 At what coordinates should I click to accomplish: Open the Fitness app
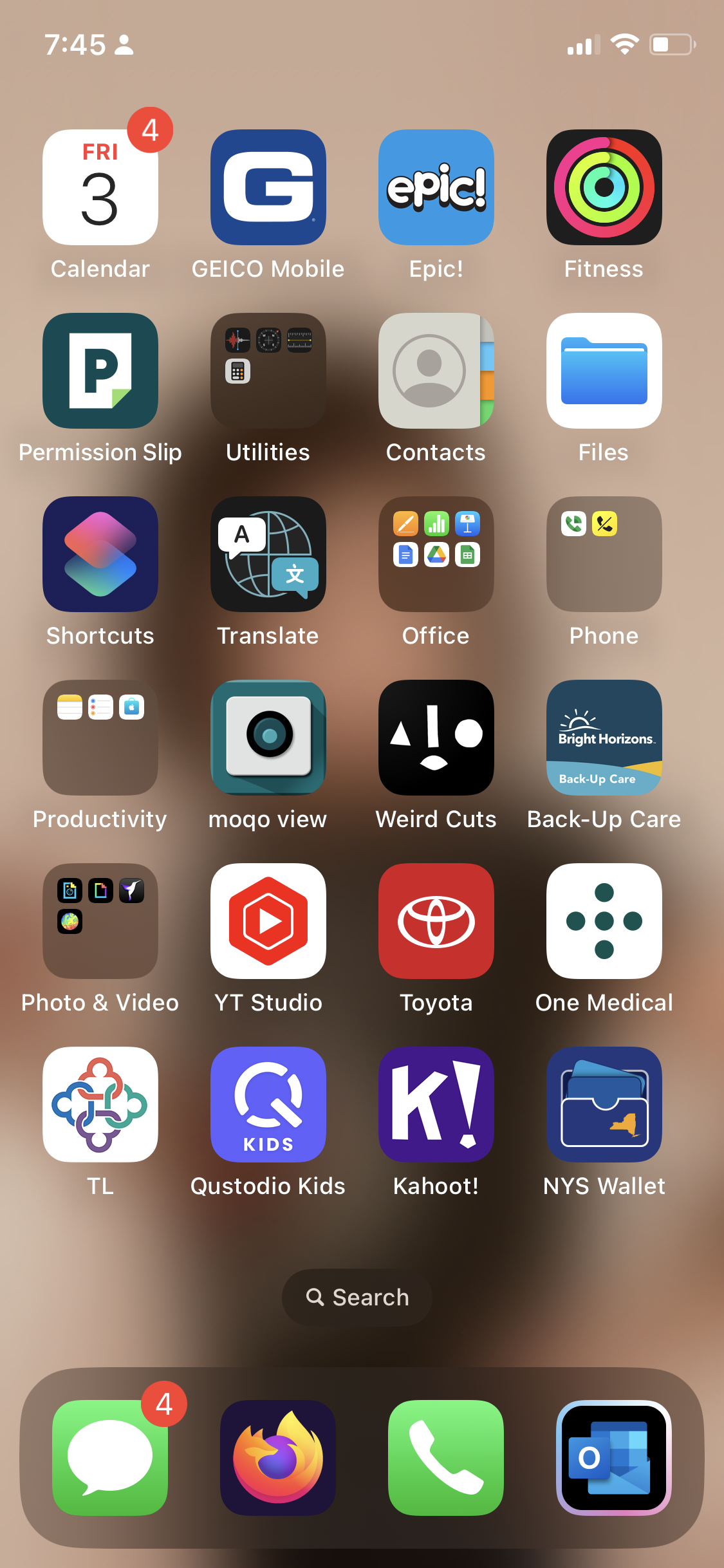pos(604,187)
